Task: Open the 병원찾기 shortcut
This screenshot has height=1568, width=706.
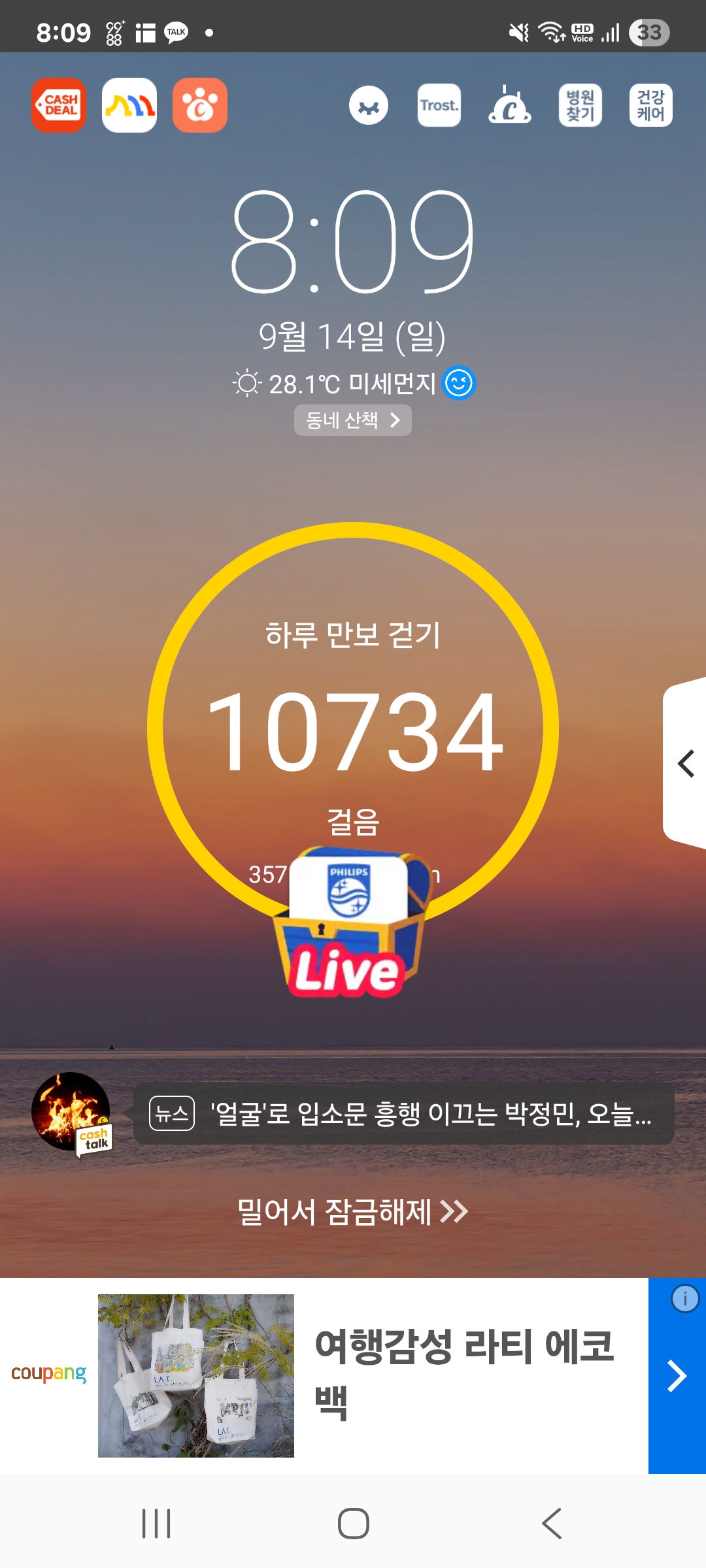Action: click(580, 105)
